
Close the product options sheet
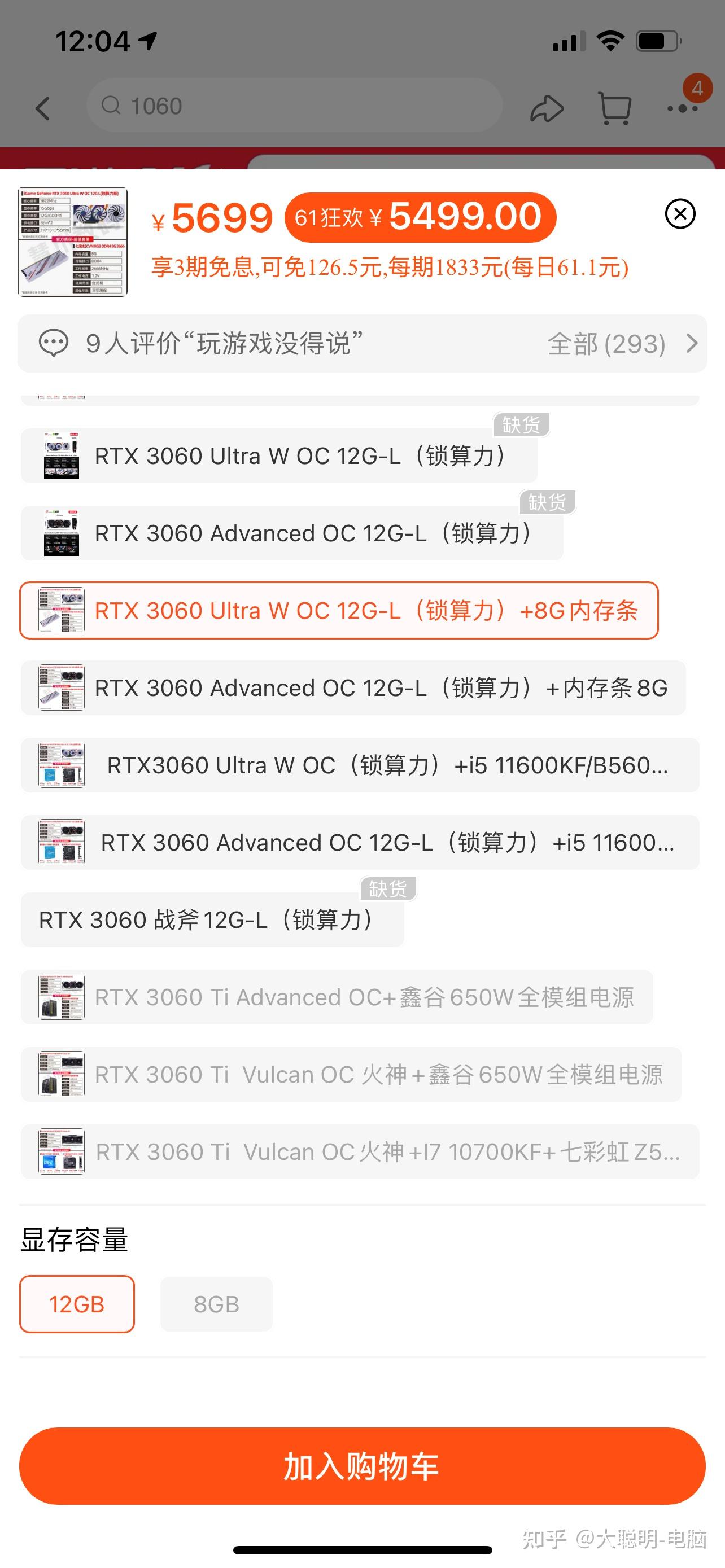pyautogui.click(x=679, y=214)
